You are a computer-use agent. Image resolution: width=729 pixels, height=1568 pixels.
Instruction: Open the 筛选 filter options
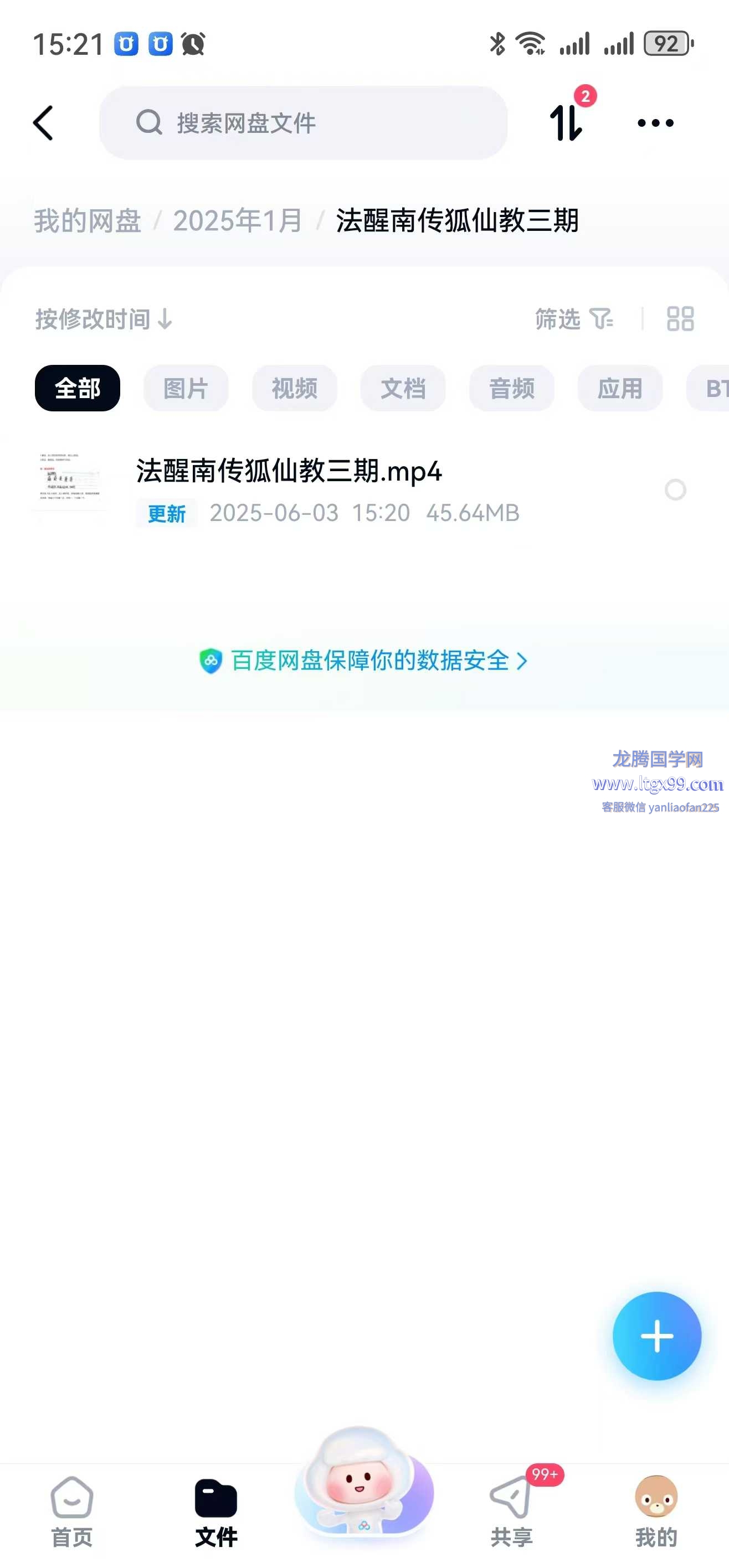573,319
